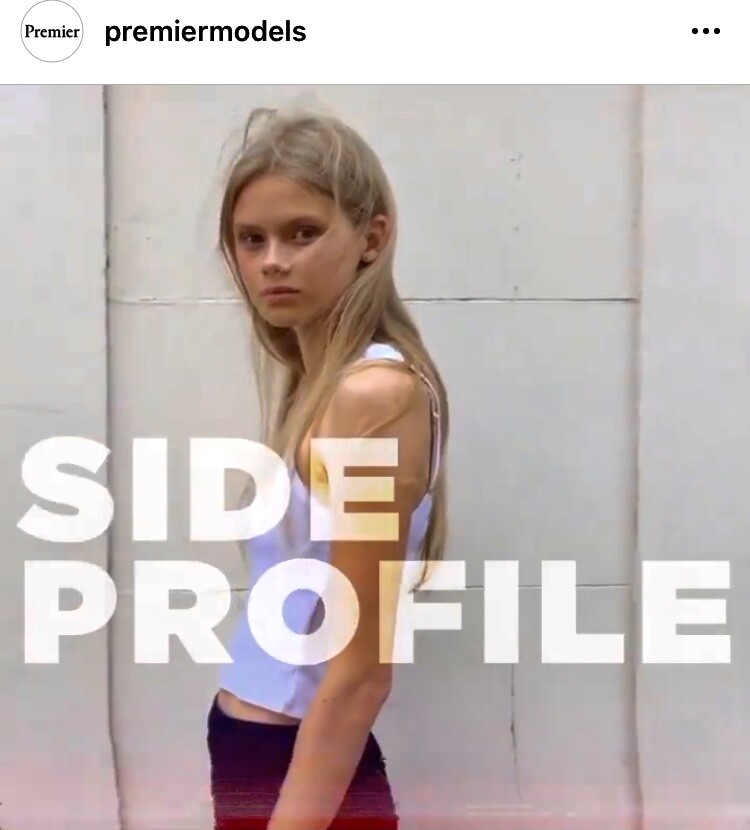
Task: Open the premiermodels username link
Action: coord(205,32)
